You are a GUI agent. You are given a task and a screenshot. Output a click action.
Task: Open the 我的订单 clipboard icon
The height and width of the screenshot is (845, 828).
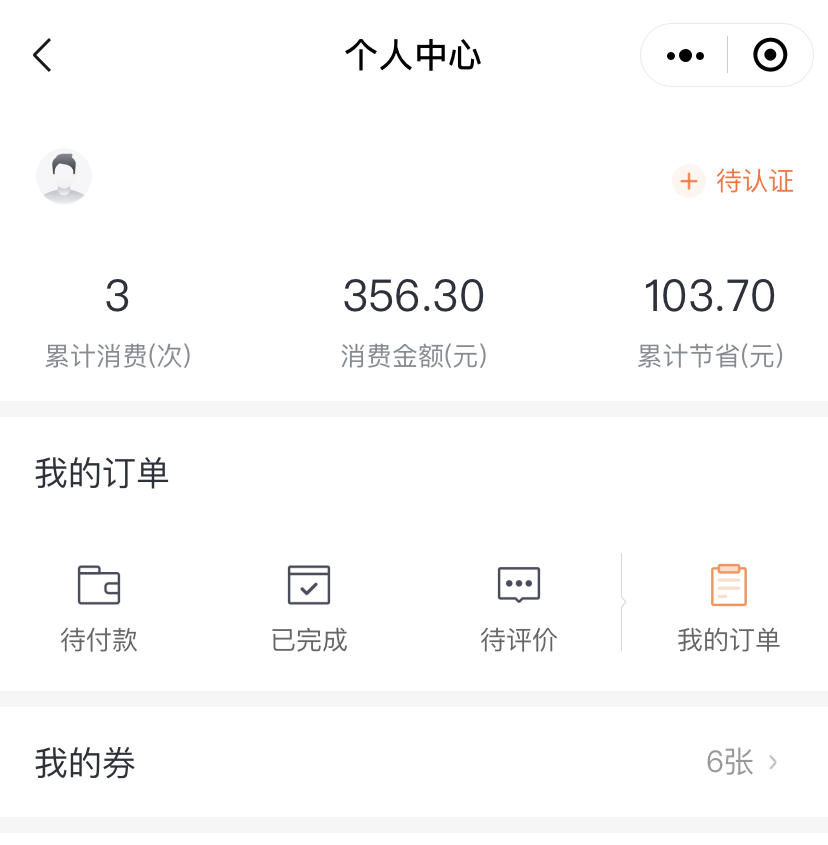tap(728, 585)
